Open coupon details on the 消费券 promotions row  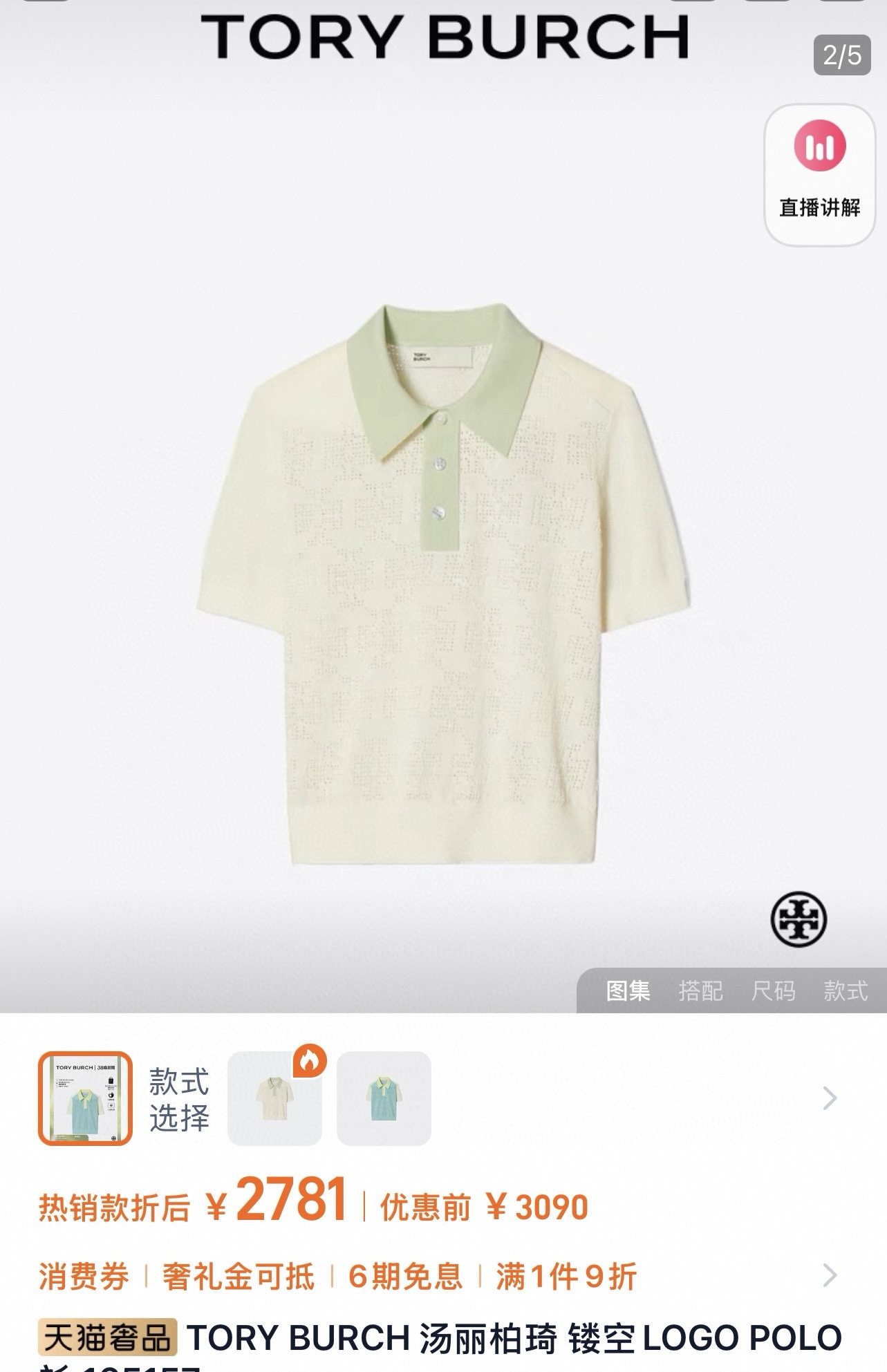830,1275
